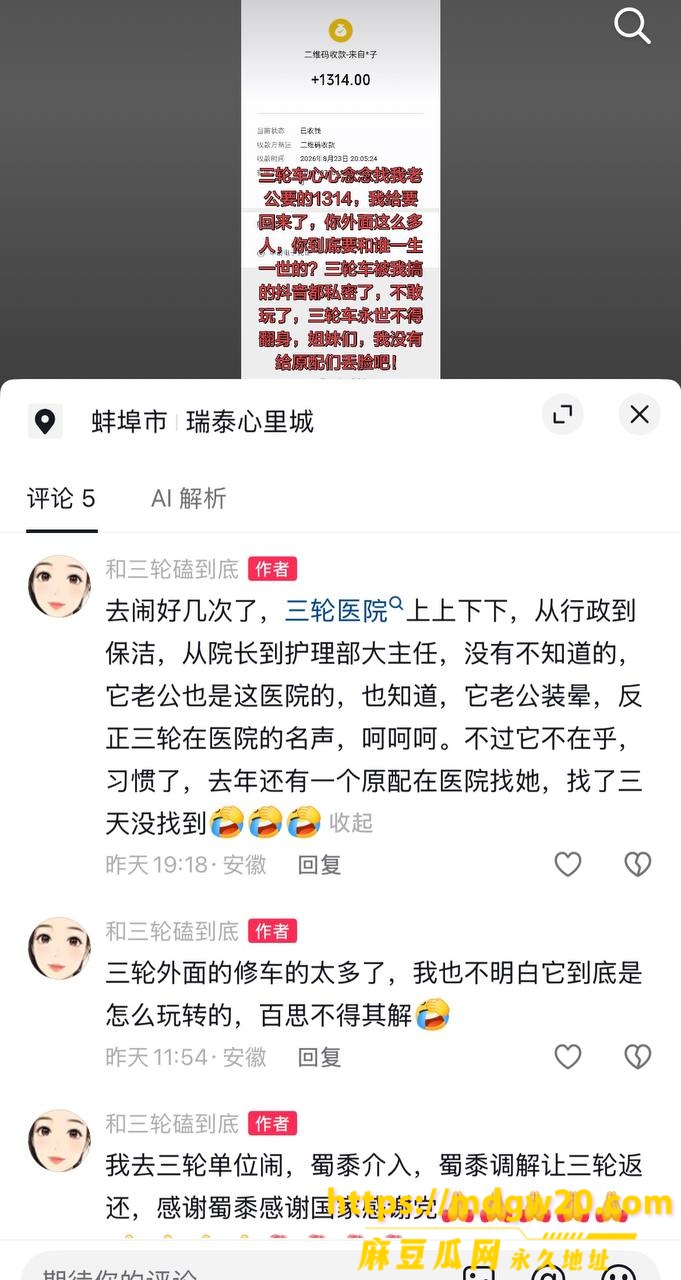Collapse the comment with 收起

pyautogui.click(x=351, y=823)
